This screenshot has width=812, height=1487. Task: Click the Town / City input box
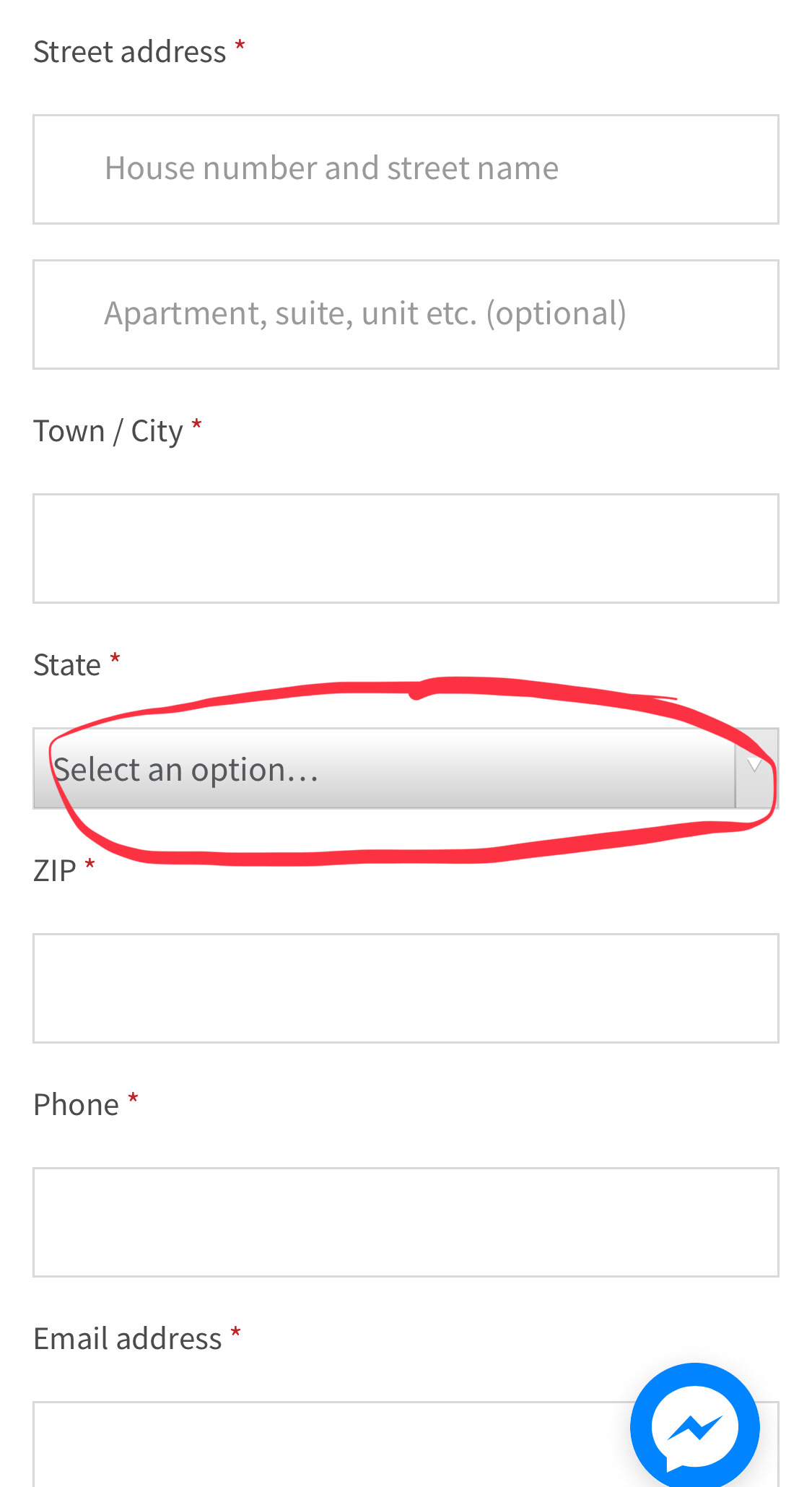pyautogui.click(x=404, y=547)
